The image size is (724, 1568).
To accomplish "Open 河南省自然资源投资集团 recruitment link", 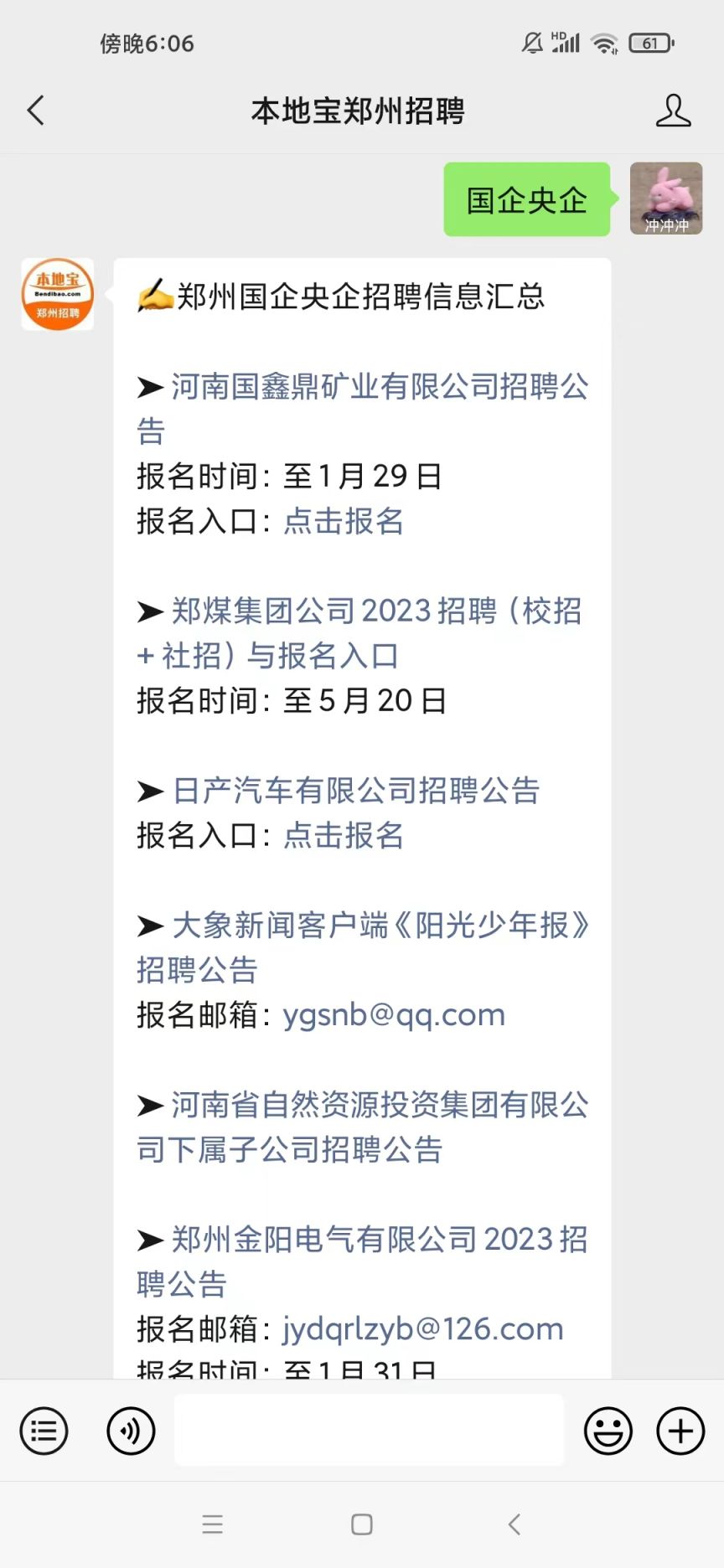I will [x=362, y=1127].
